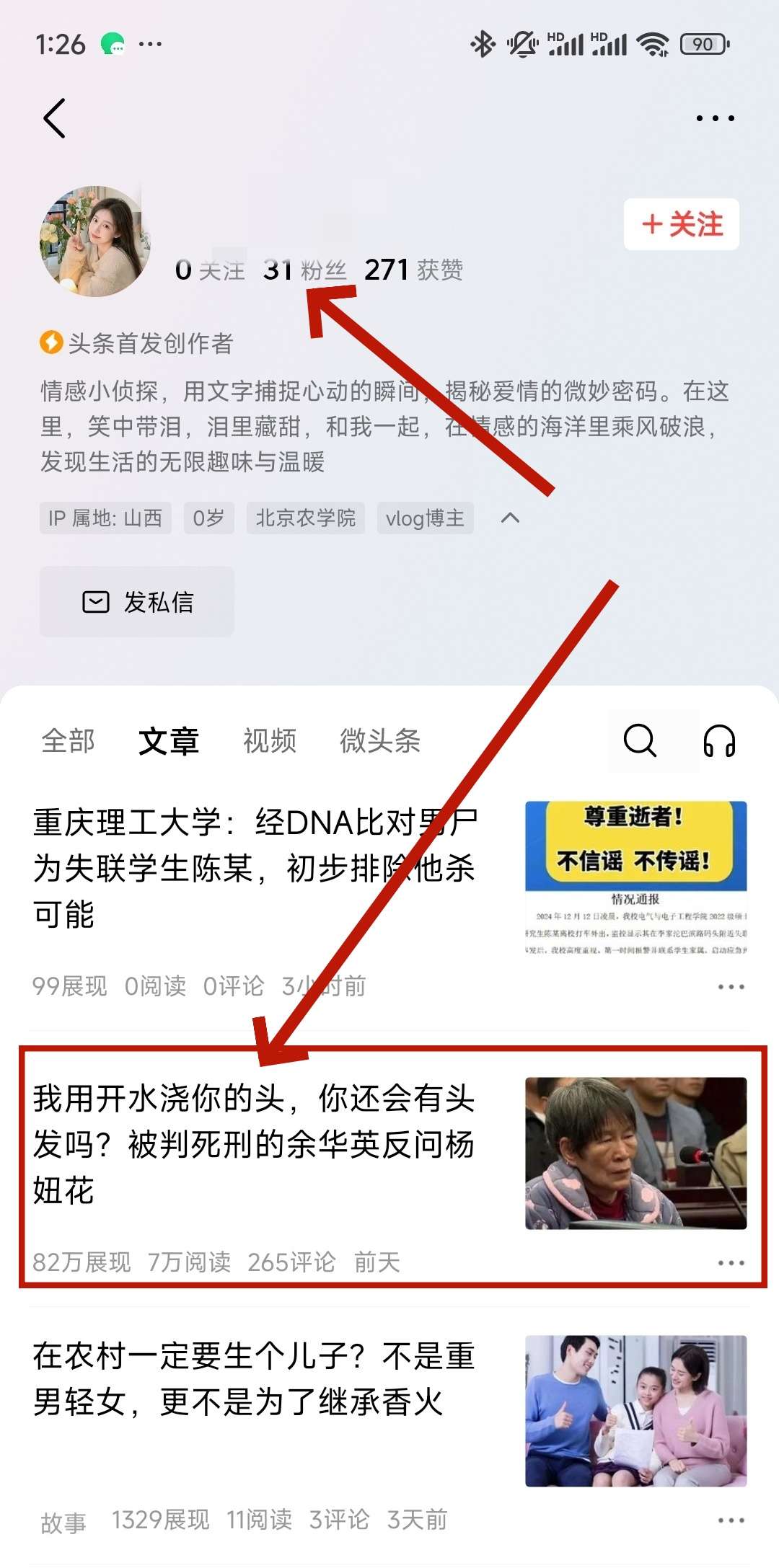Screen dimensions: 779x1568
Task: Open the 重庆理工大学 DNA article
Action: 255,867
